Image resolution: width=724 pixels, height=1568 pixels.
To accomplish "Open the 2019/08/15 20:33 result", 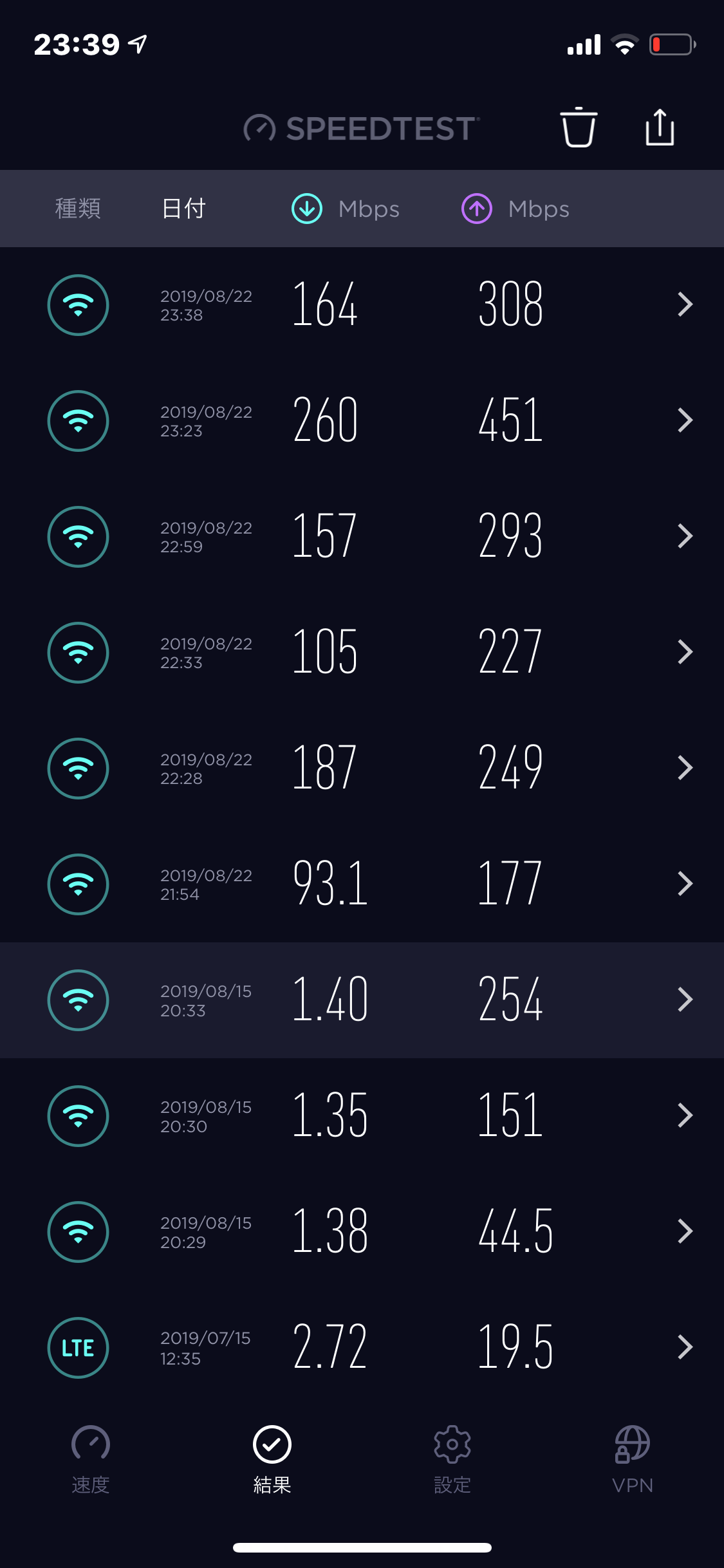I will (x=362, y=1000).
